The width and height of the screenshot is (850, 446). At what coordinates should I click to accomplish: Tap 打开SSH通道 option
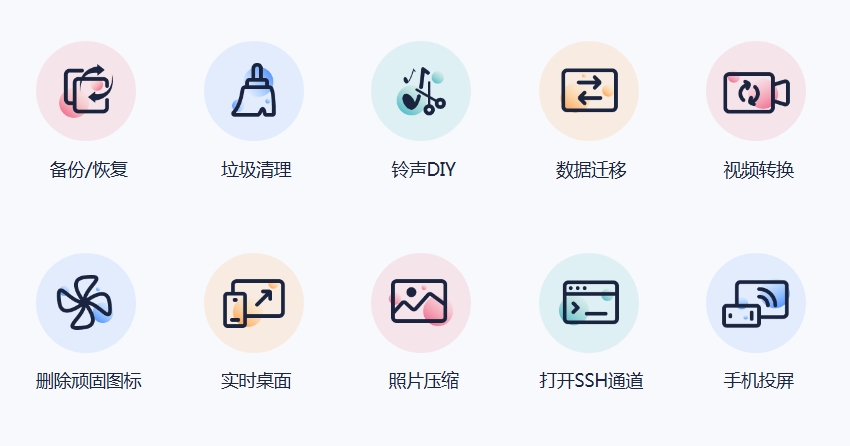coord(589,303)
